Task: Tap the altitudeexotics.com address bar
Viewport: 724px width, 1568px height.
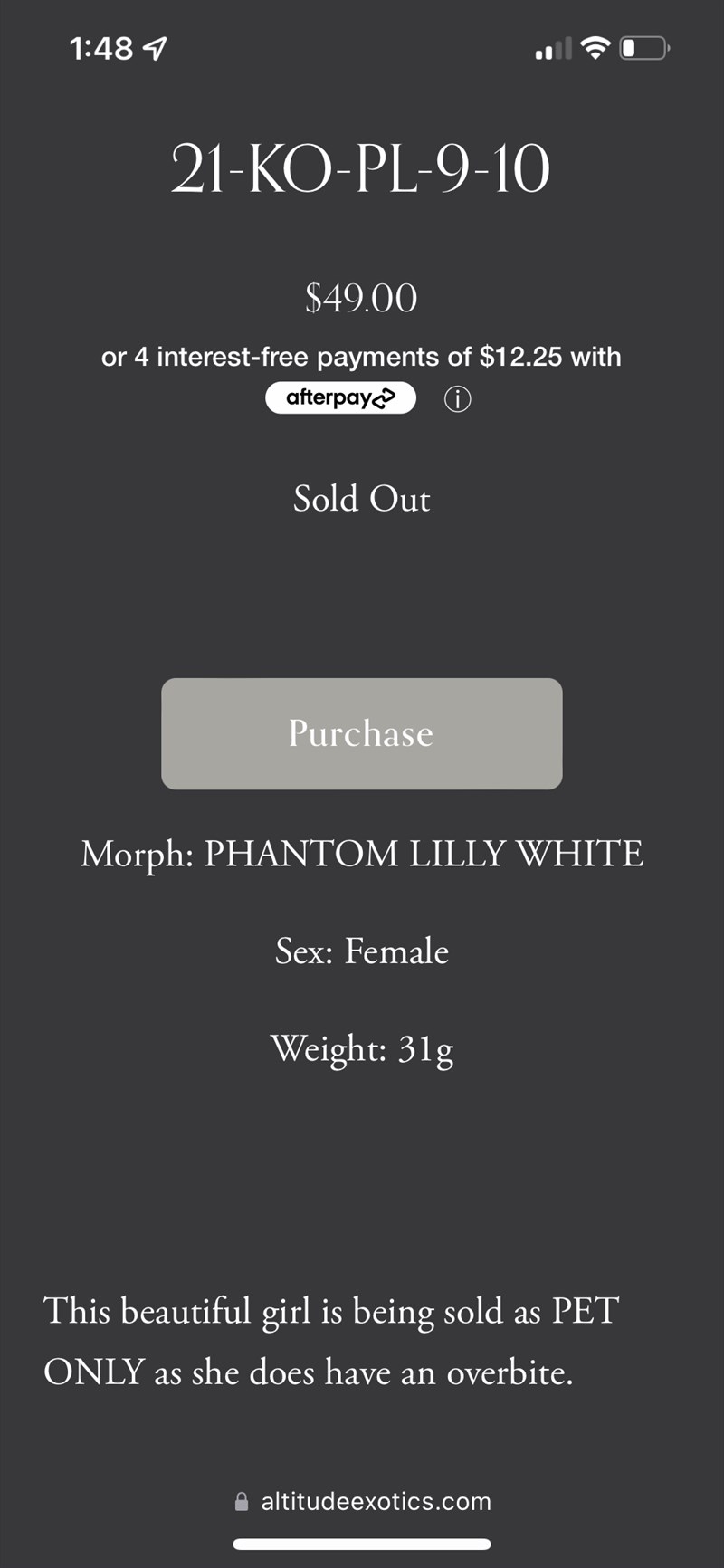Action: [363, 1501]
